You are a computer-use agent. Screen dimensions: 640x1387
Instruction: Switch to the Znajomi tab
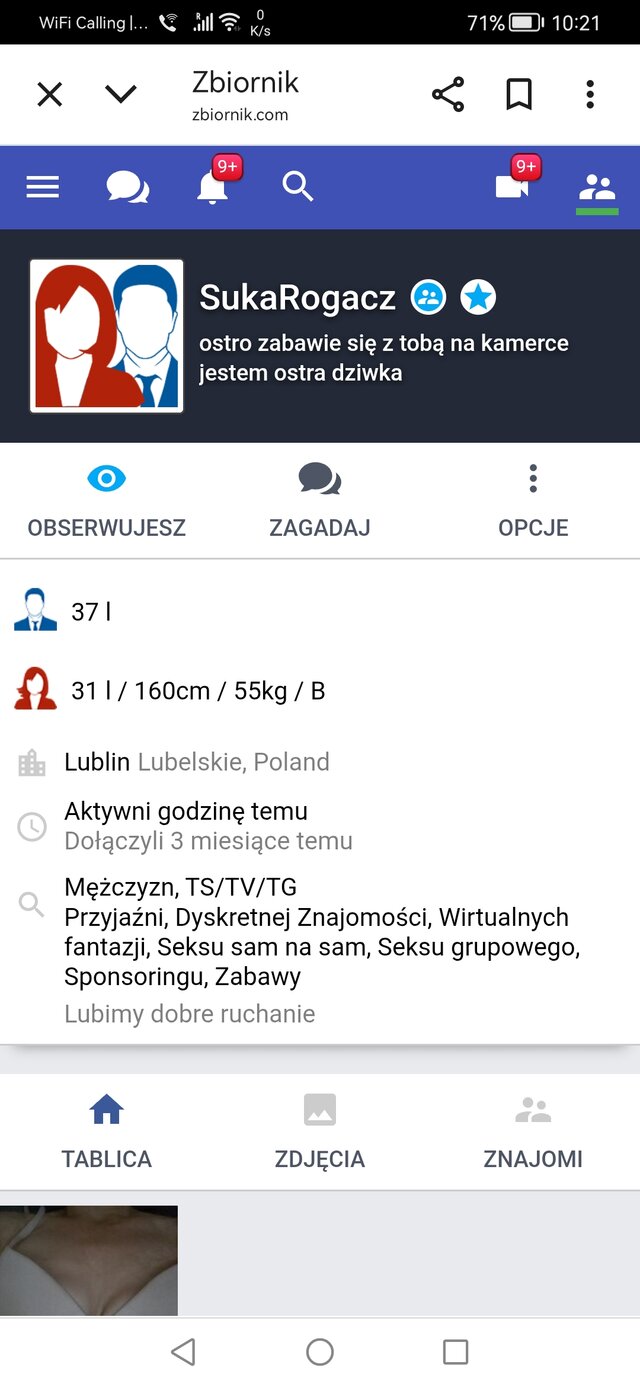[533, 1133]
